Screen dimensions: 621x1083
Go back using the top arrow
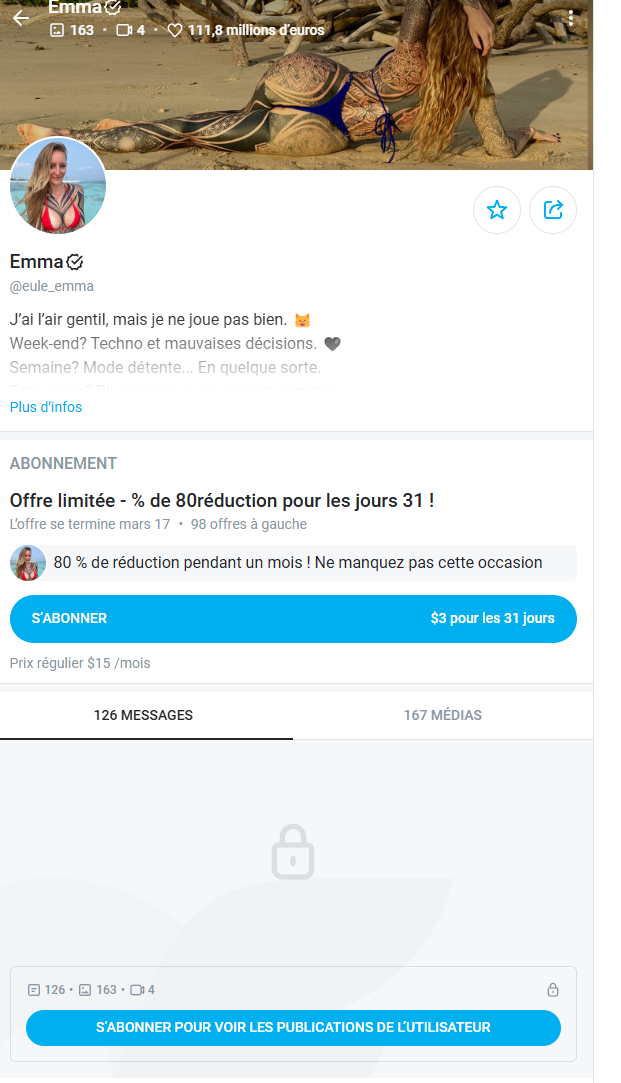[x=21, y=19]
